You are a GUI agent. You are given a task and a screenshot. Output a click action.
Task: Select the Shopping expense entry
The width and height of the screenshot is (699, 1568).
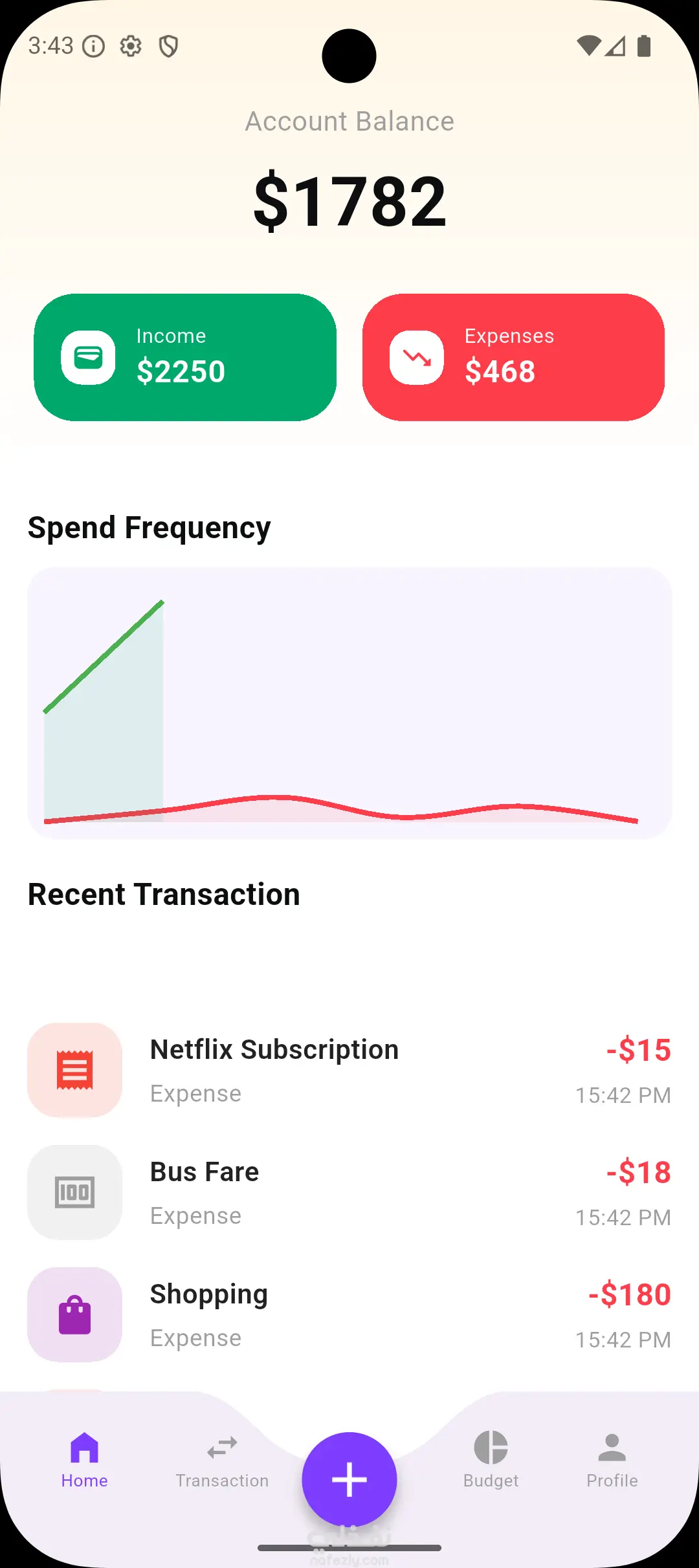(349, 1314)
